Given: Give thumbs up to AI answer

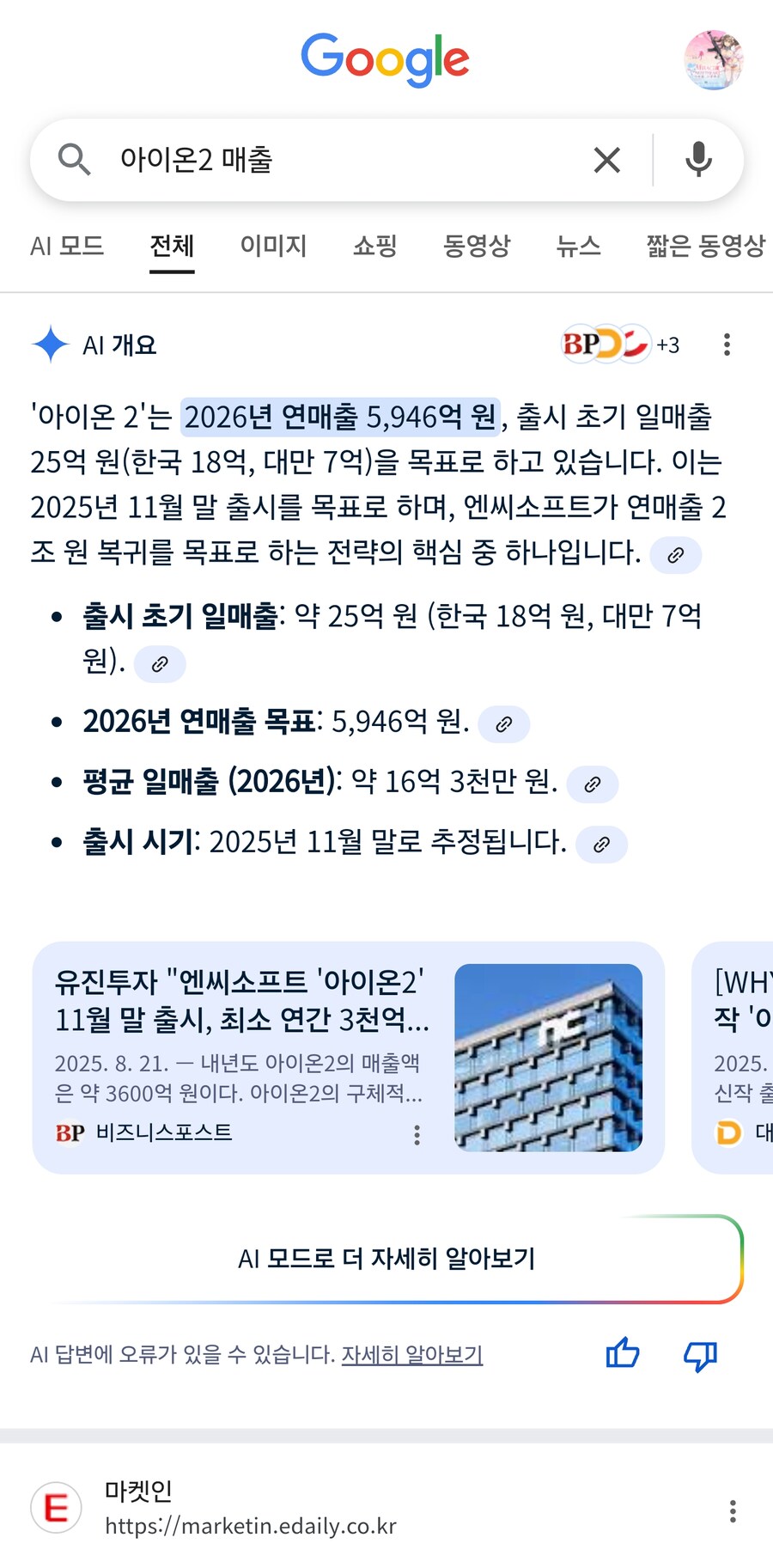Looking at the screenshot, I should [623, 1354].
